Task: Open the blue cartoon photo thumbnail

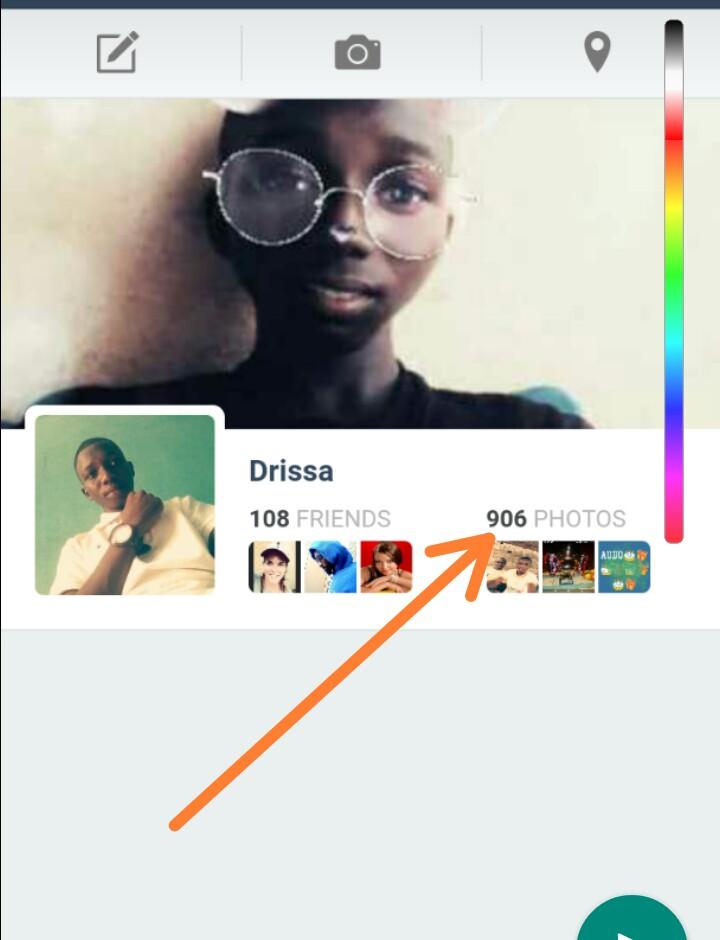Action: (x=624, y=567)
